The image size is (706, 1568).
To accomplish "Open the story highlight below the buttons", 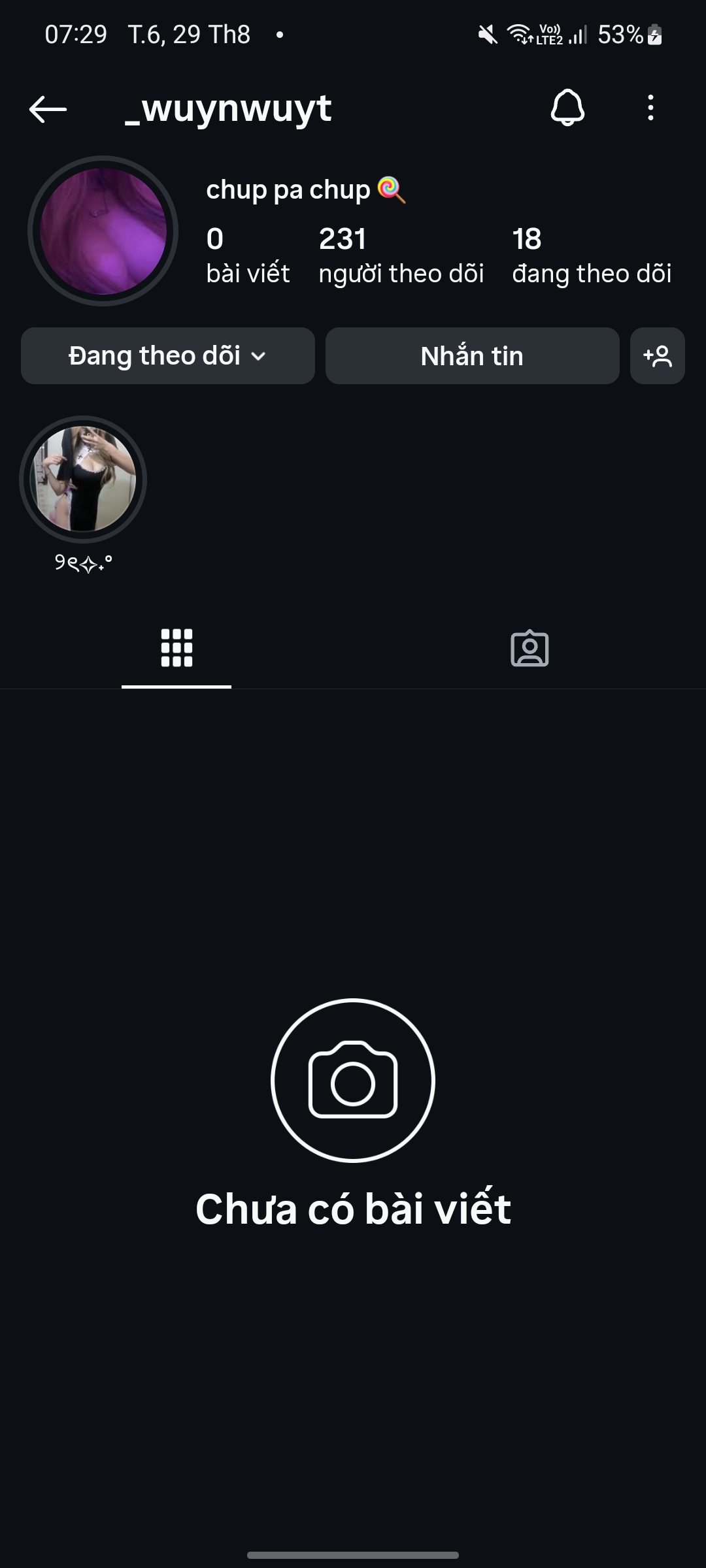I will pos(83,480).
